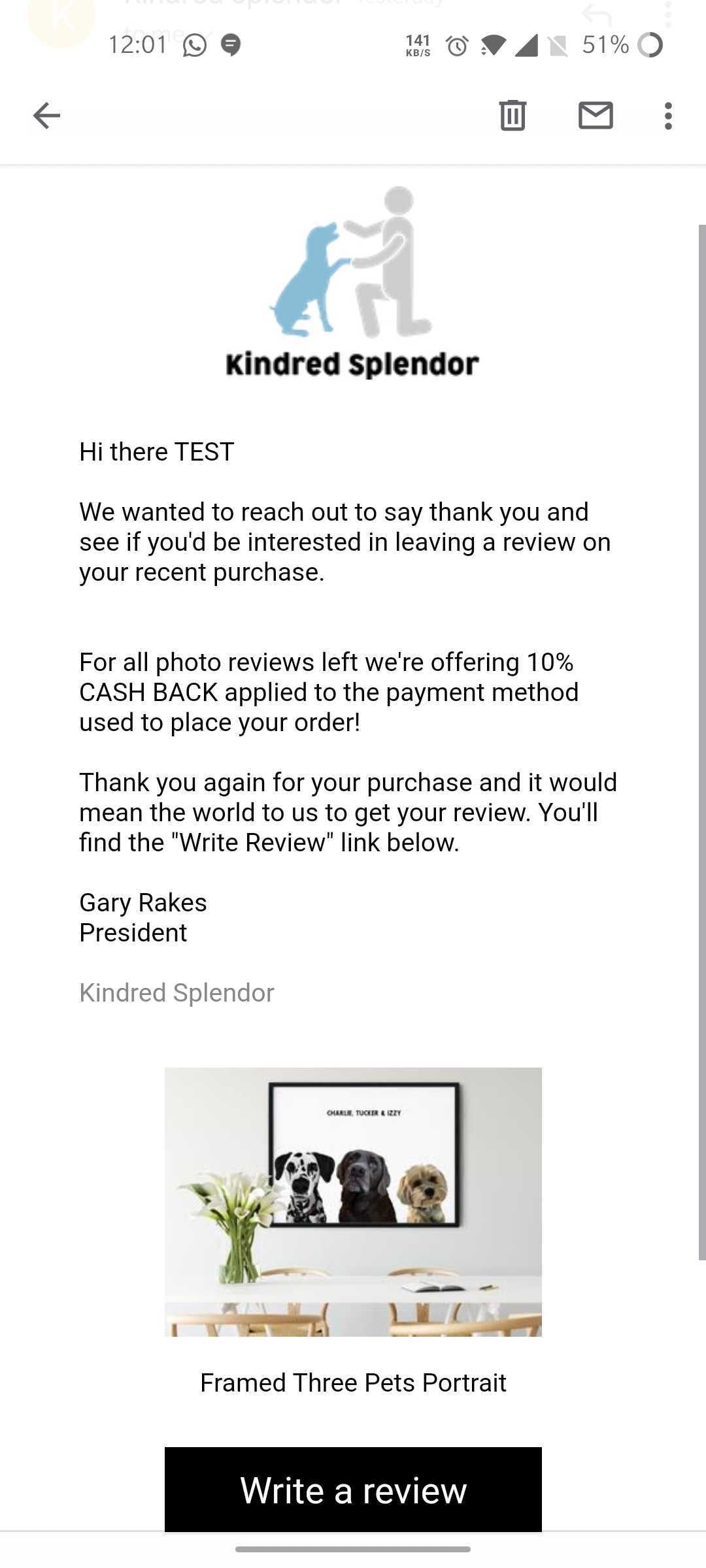Mark this email as unread

(x=596, y=116)
